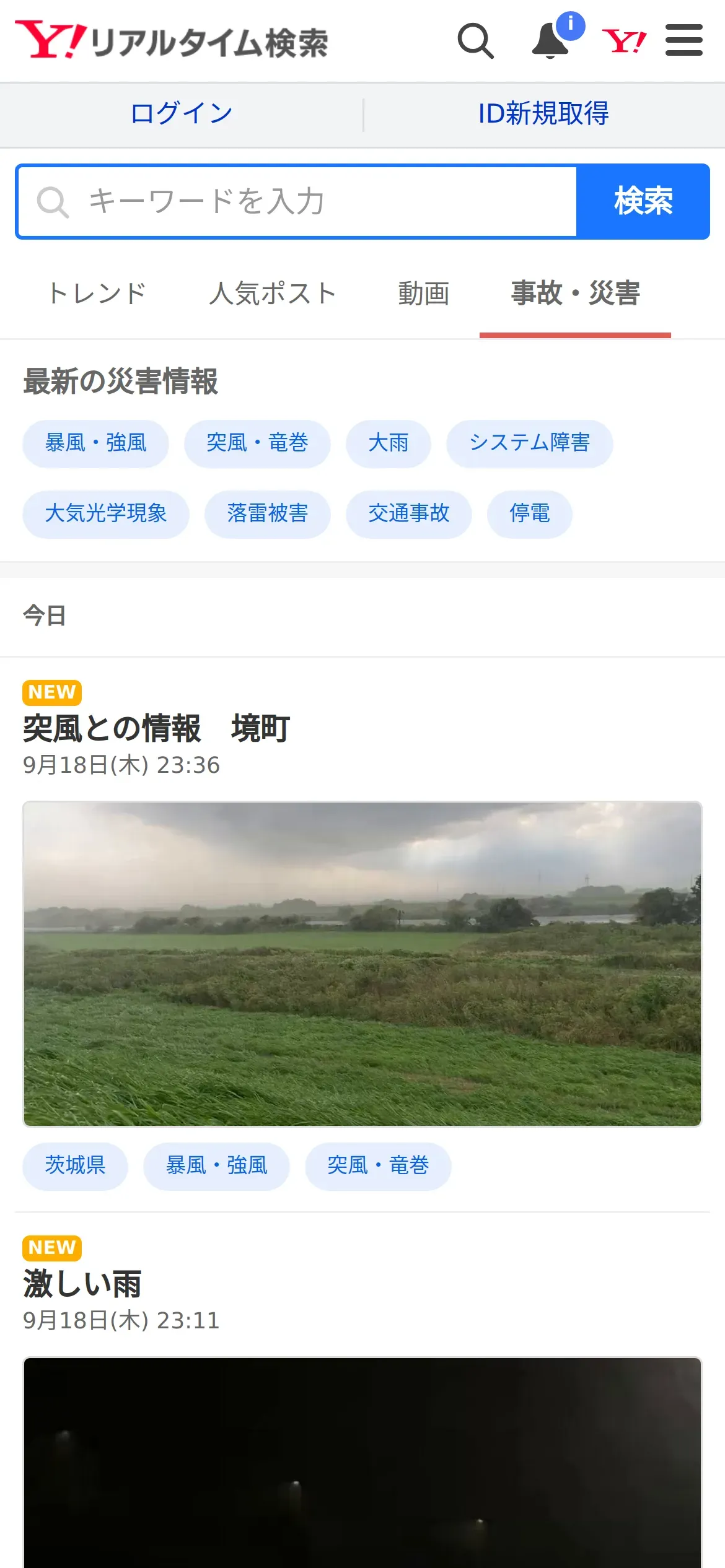725x1568 pixels.
Task: Open the notifications bell
Action: [x=551, y=41]
